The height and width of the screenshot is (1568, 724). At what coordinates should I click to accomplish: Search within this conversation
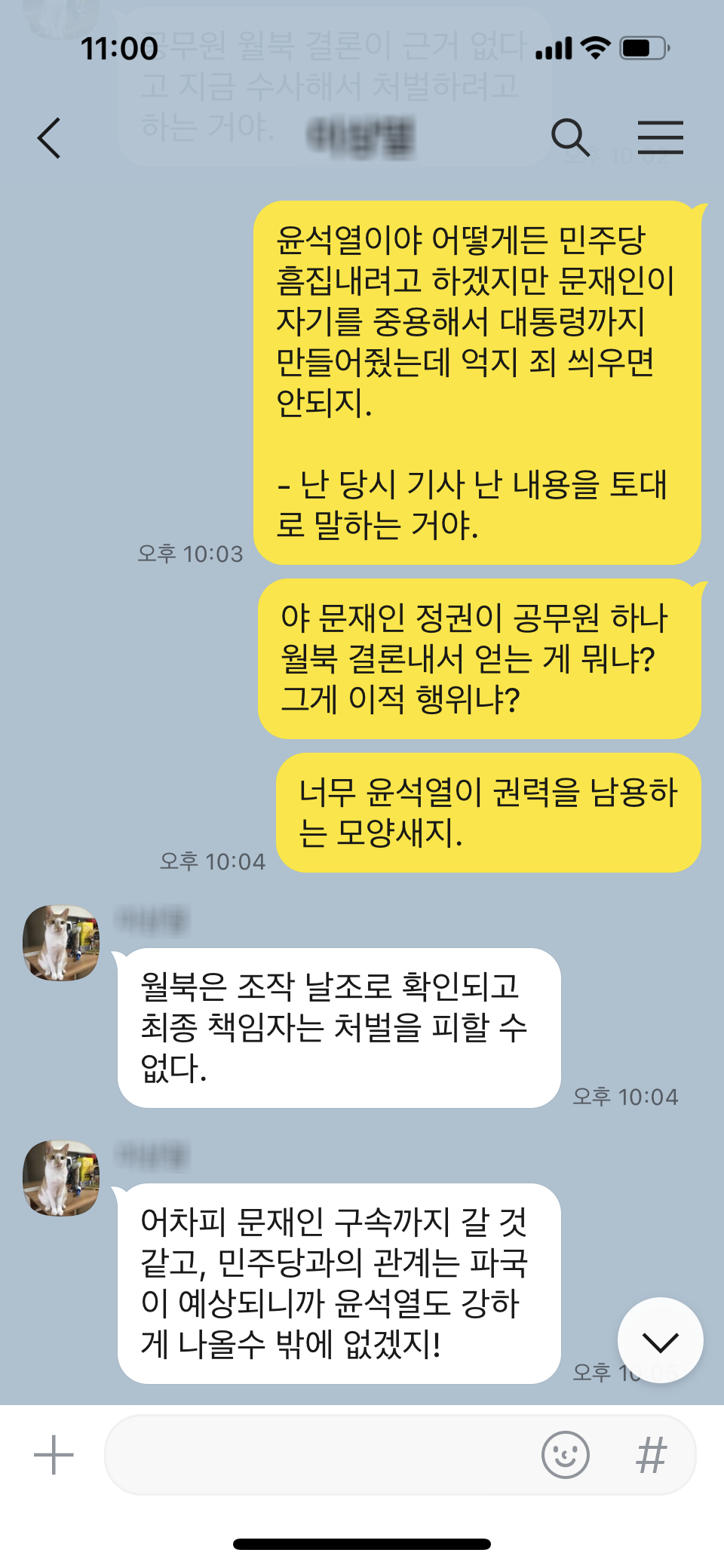(570, 137)
